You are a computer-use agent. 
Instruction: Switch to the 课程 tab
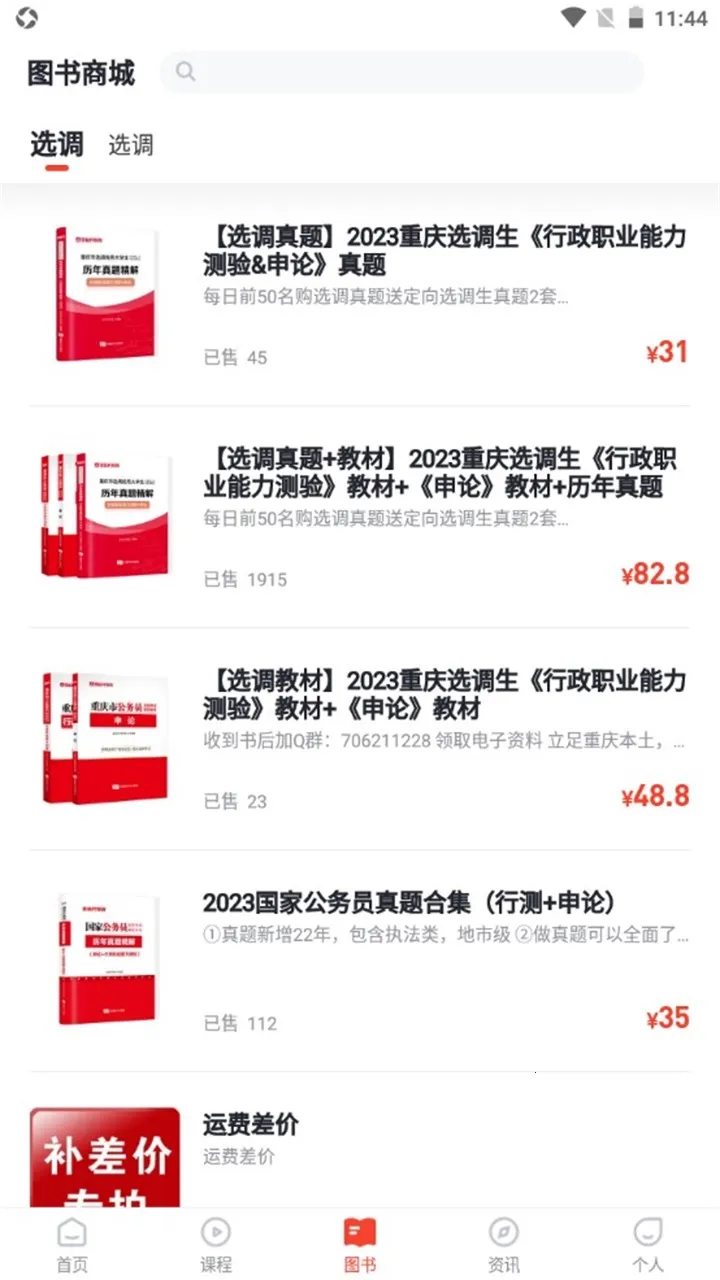[216, 1245]
